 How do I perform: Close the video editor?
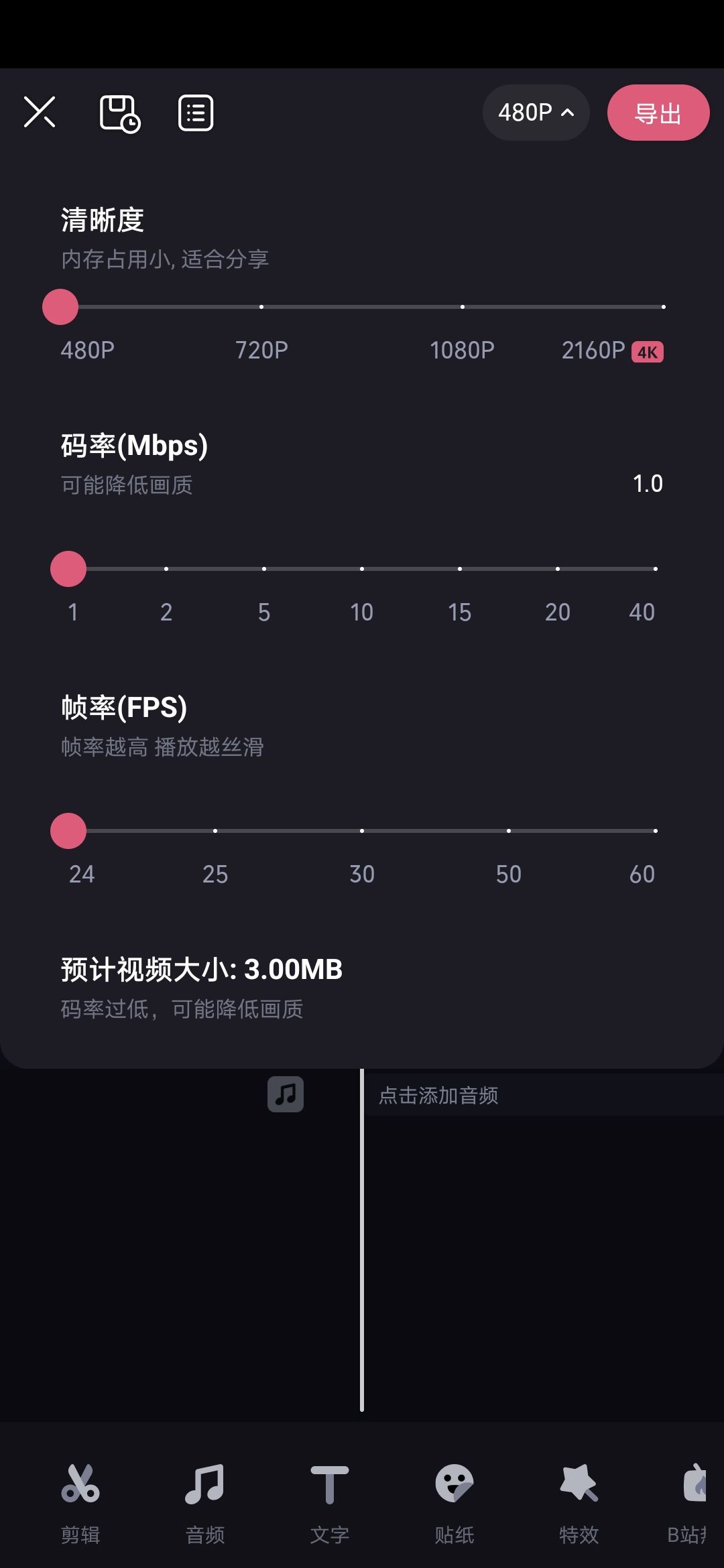pyautogui.click(x=40, y=112)
